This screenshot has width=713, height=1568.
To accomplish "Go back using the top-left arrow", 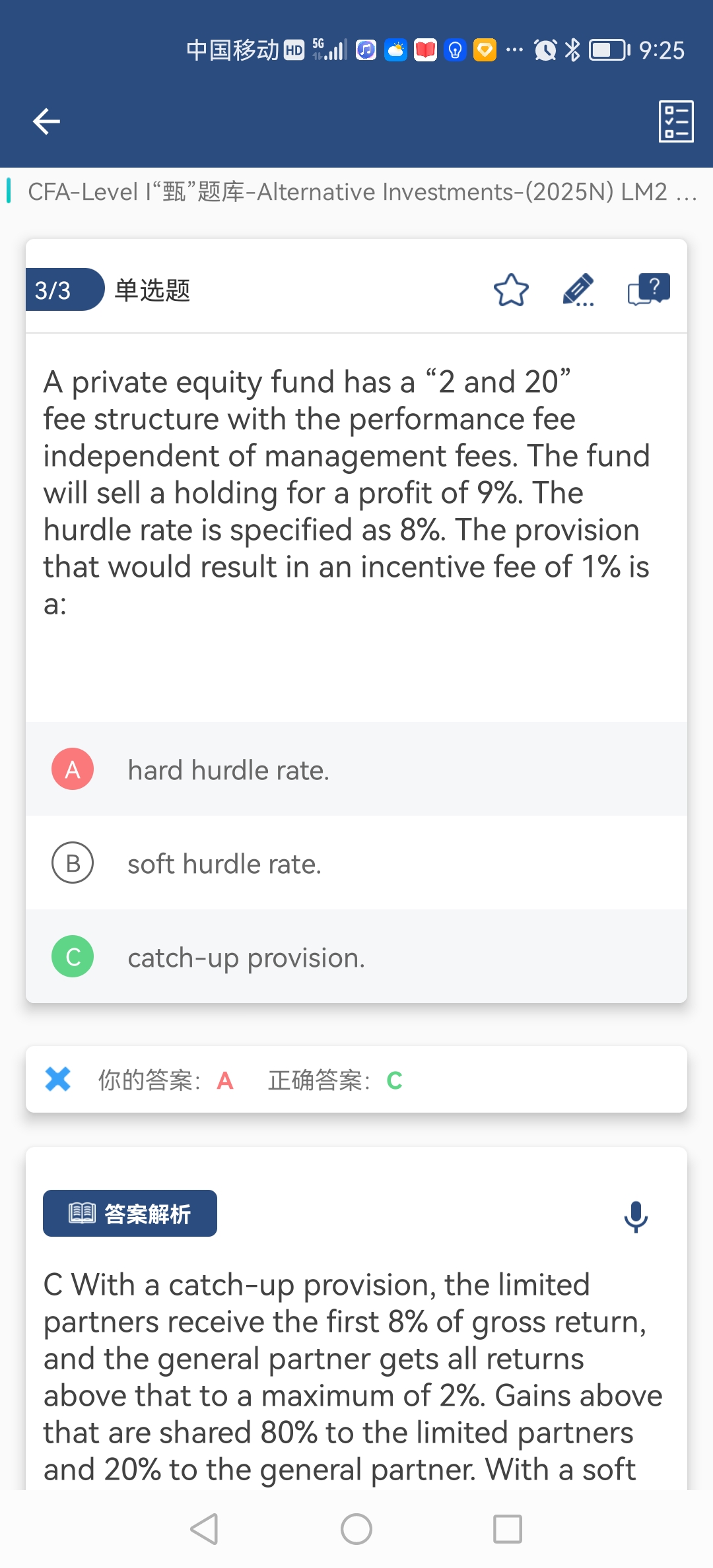I will click(x=46, y=121).
